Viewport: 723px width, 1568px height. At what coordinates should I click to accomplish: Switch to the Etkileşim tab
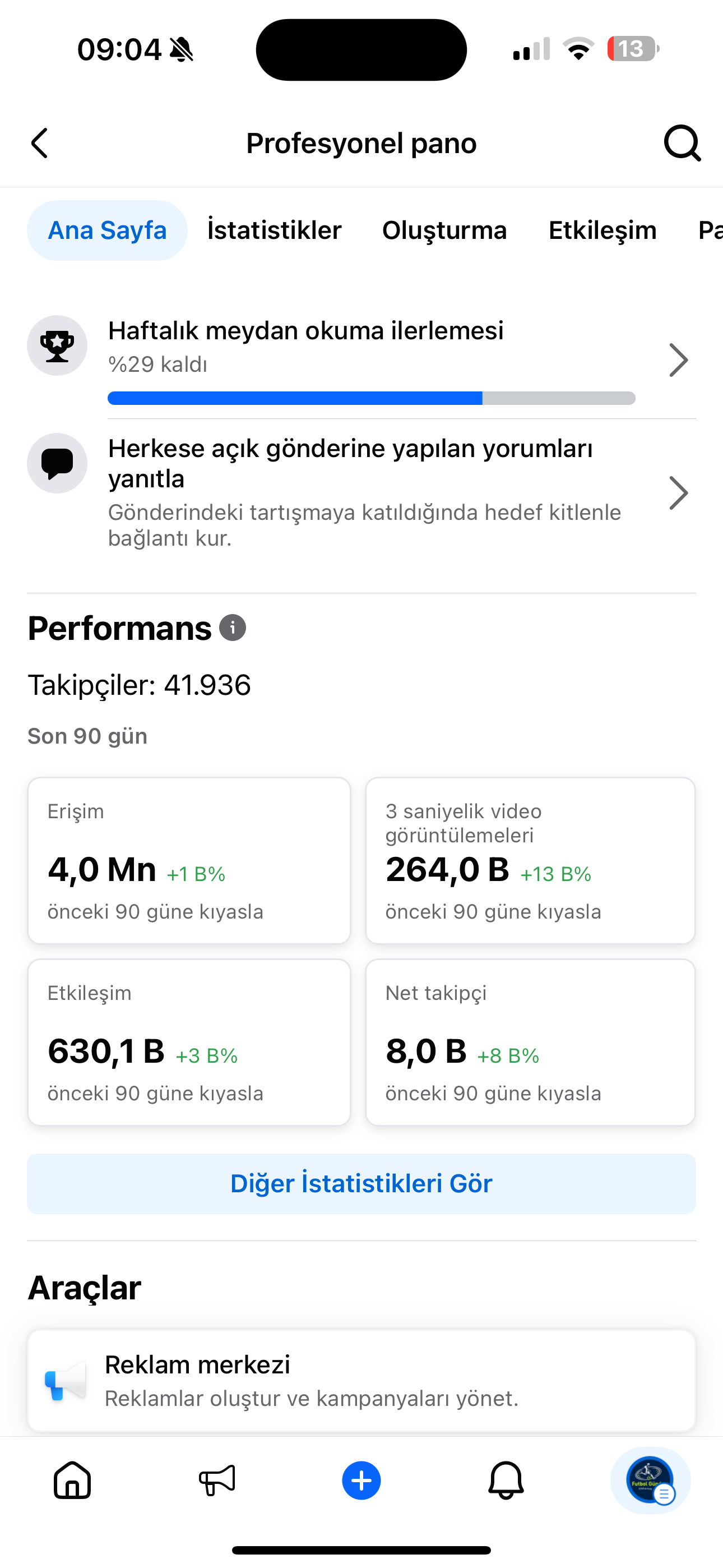pos(602,230)
